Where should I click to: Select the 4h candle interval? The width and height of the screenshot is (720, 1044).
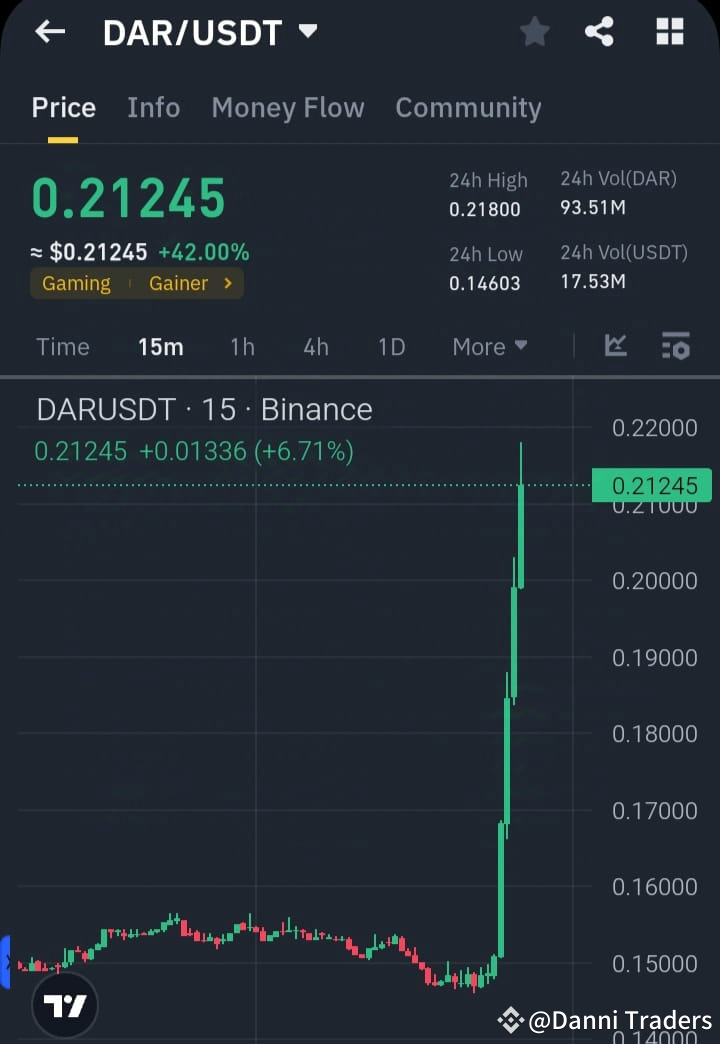click(x=316, y=346)
